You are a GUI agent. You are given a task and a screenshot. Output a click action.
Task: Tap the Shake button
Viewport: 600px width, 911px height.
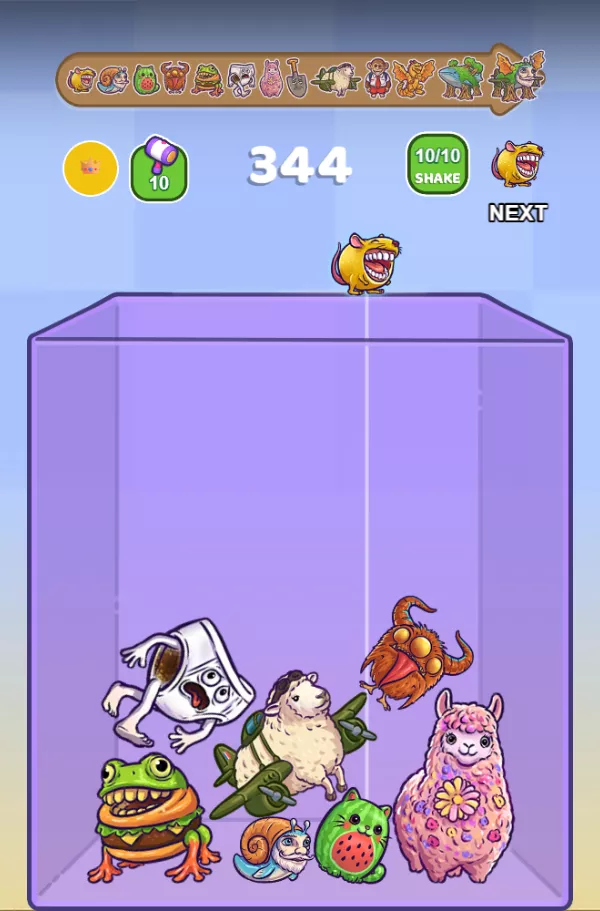pos(437,165)
